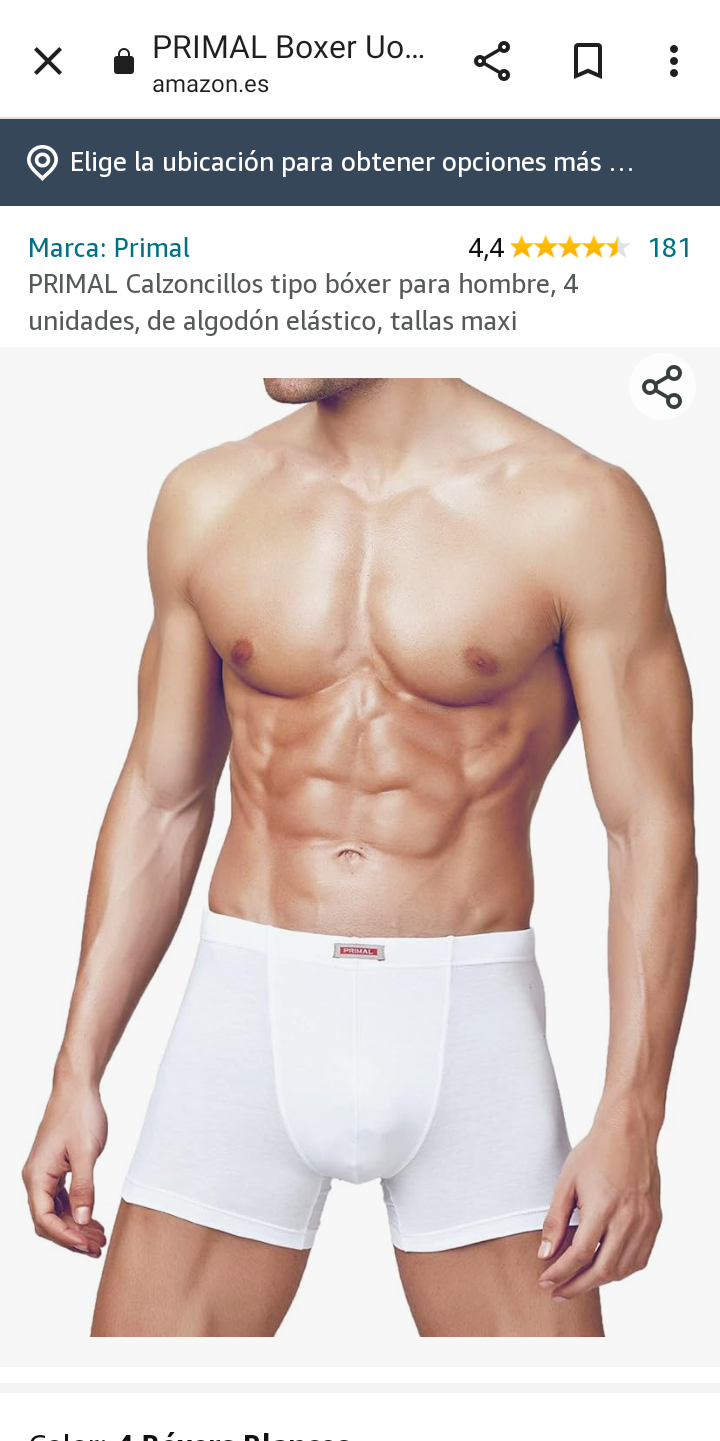This screenshot has height=1441, width=720.
Task: Share the page from the browser toolbar
Action: point(492,62)
